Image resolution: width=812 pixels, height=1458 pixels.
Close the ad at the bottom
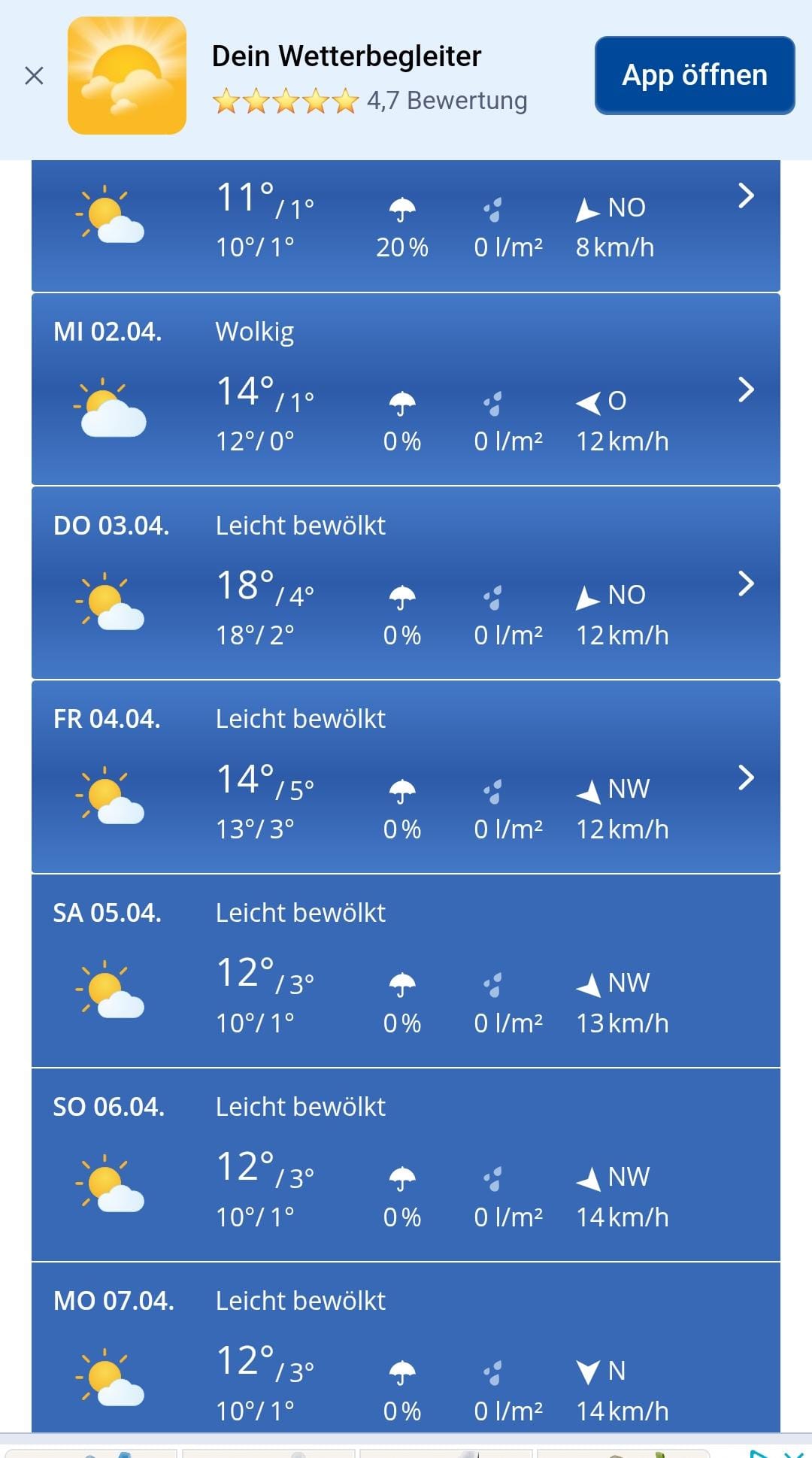click(794, 1452)
